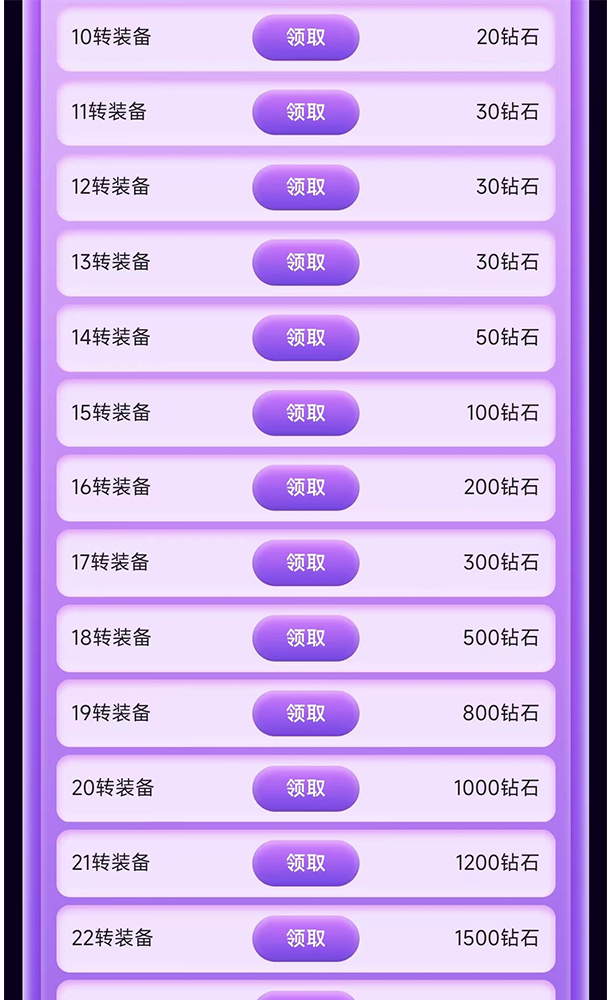This screenshot has height=1000, width=607.
Task: Collect the 21转装备 1200钻石 reward
Action: [x=305, y=863]
